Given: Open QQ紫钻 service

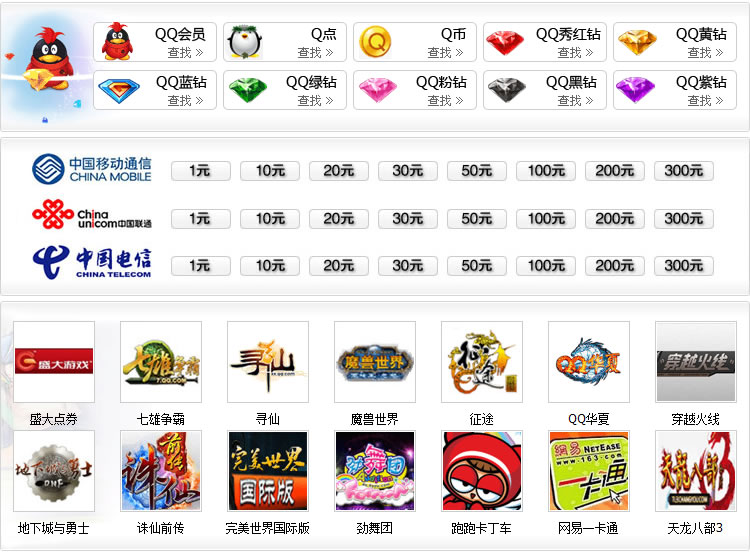Looking at the screenshot, I should click(x=675, y=90).
